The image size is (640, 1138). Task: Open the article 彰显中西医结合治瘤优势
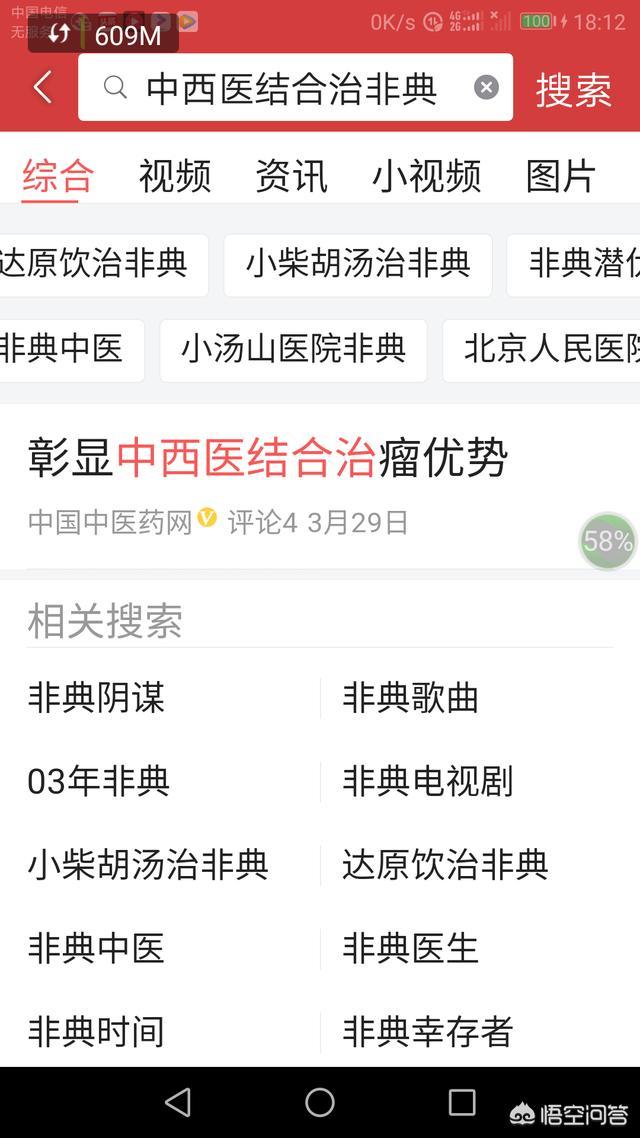coord(268,459)
